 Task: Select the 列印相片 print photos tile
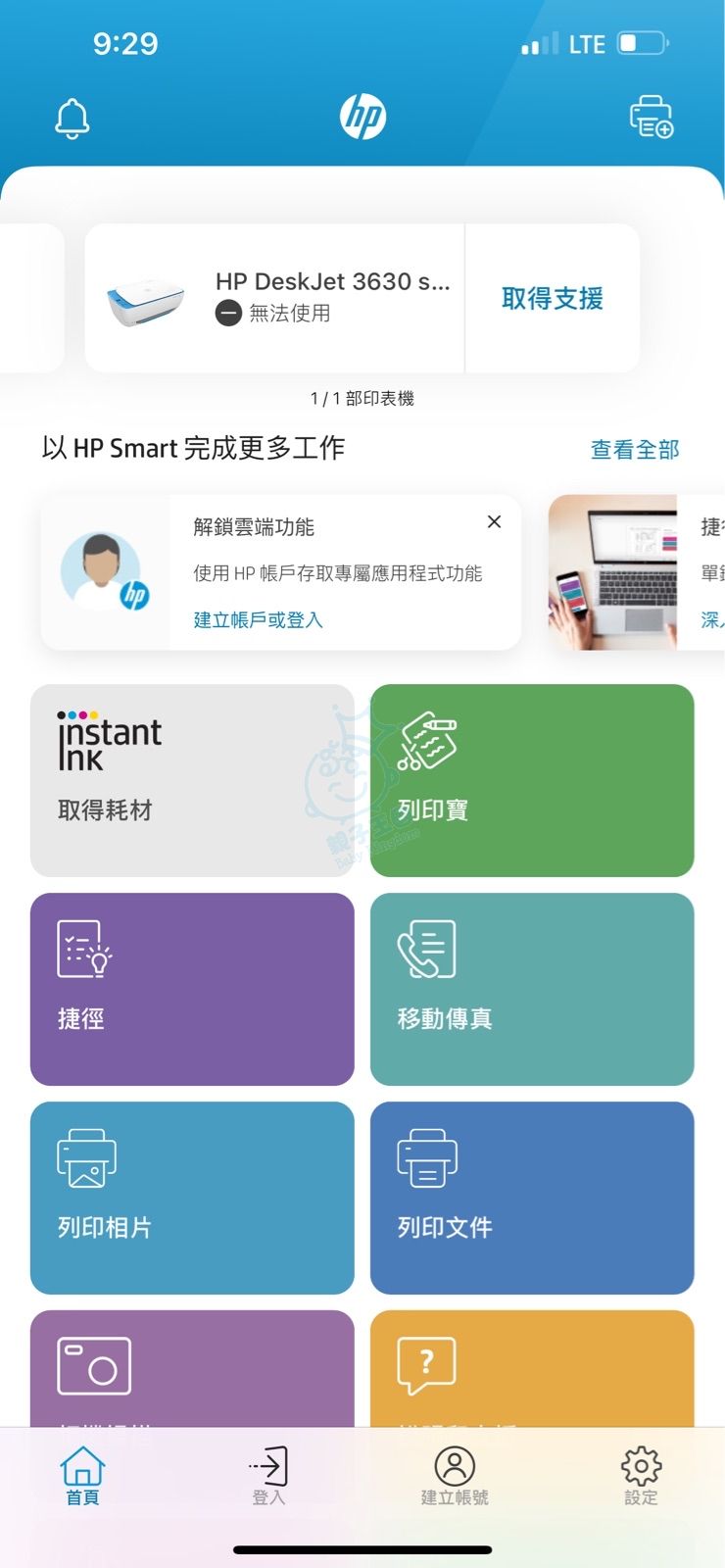click(x=191, y=1198)
